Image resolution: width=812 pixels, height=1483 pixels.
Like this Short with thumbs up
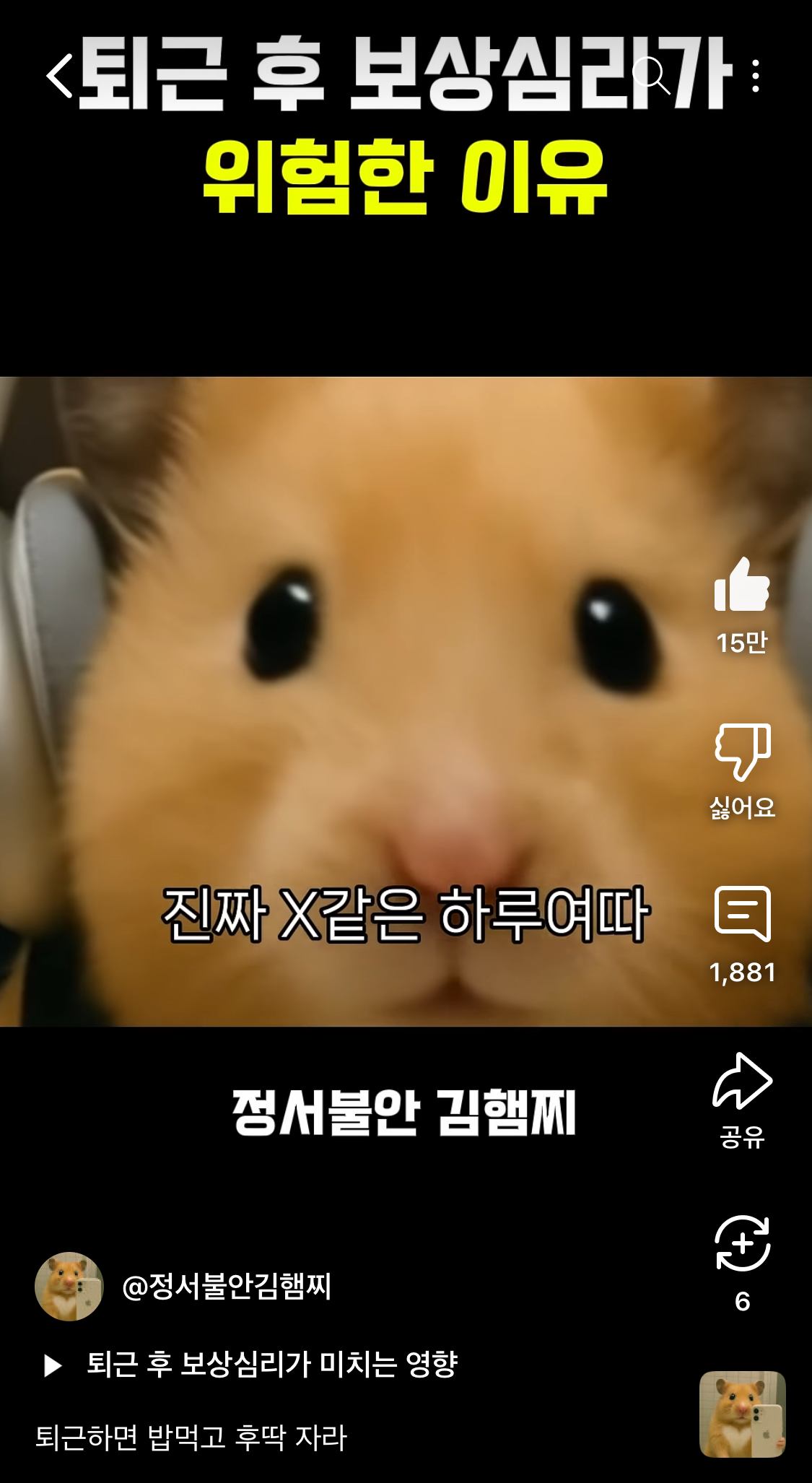tap(742, 586)
